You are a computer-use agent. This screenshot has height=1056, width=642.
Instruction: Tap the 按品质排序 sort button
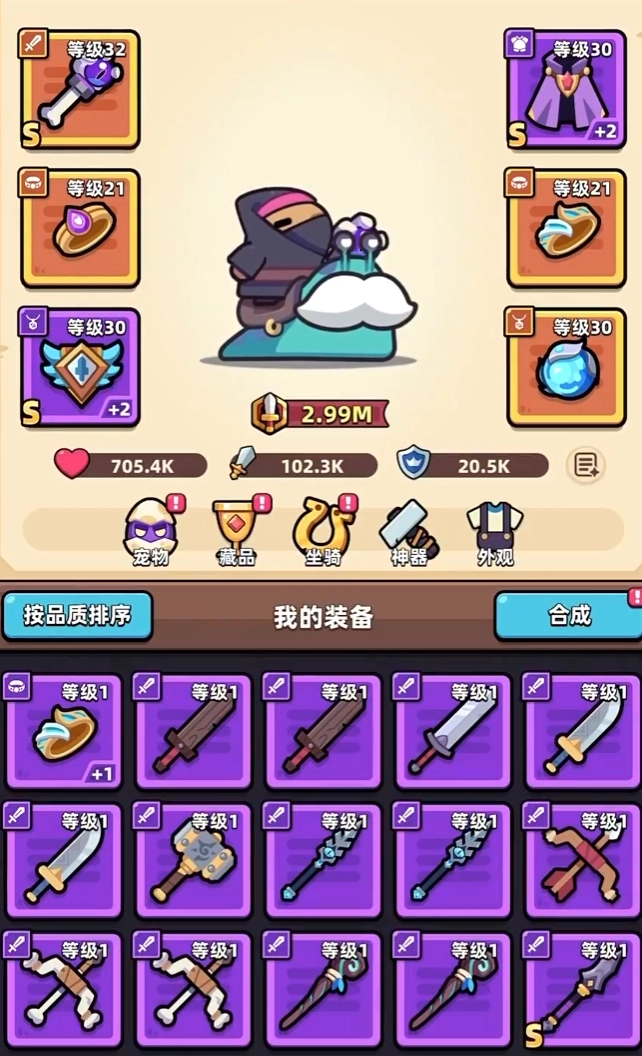(78, 615)
